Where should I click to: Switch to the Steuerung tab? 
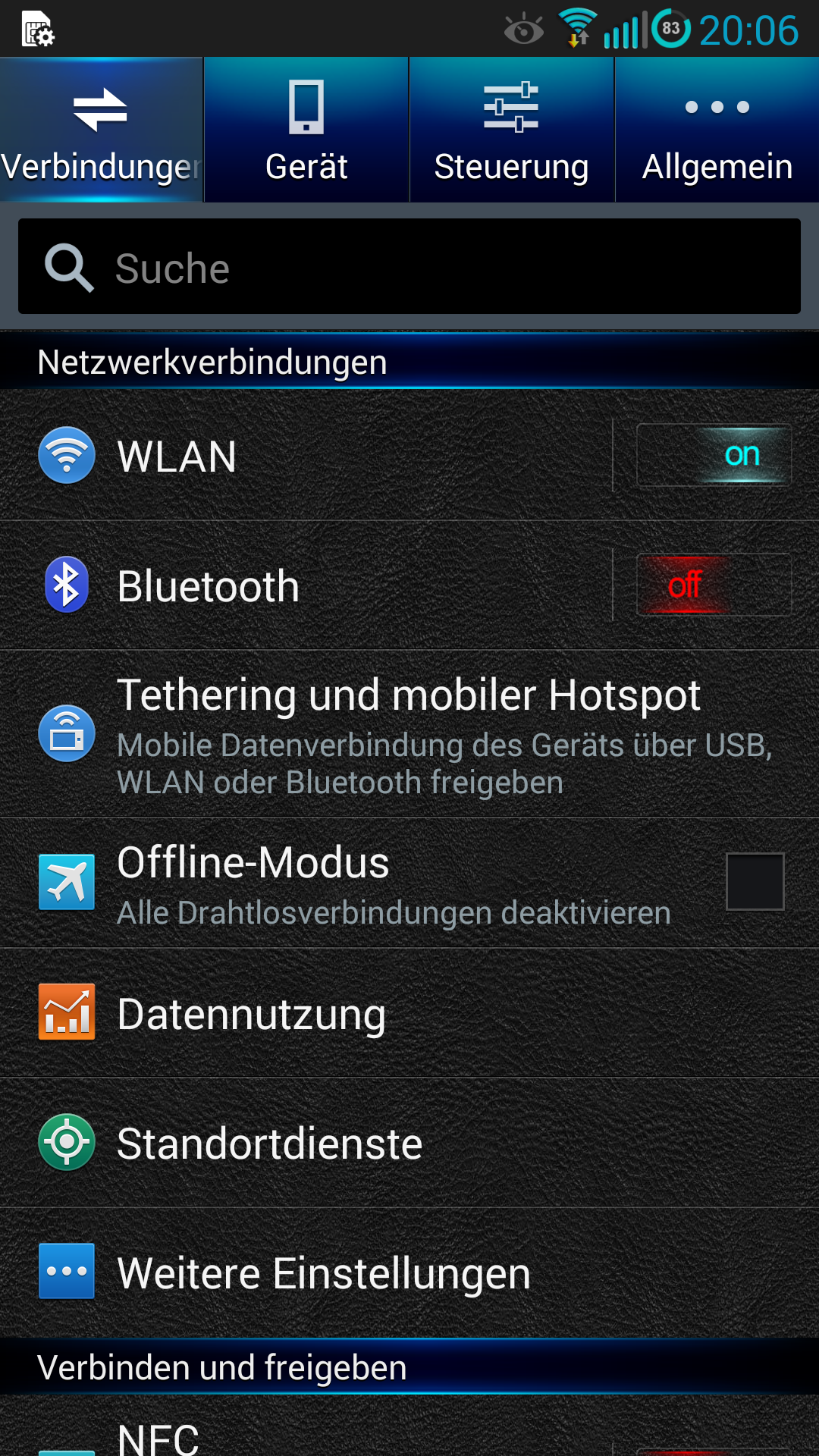(x=512, y=130)
